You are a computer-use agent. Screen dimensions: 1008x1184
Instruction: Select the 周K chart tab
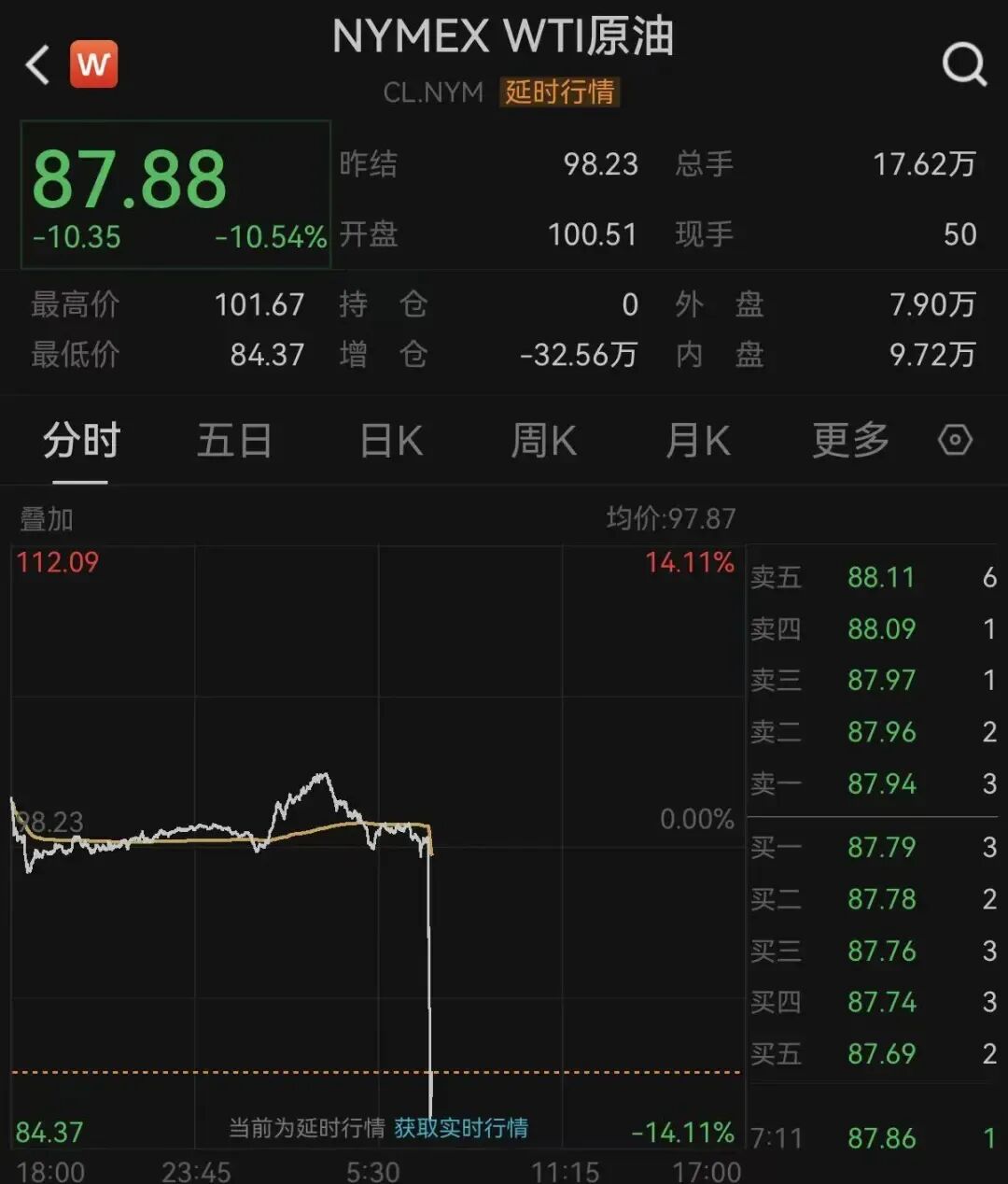coord(544,441)
